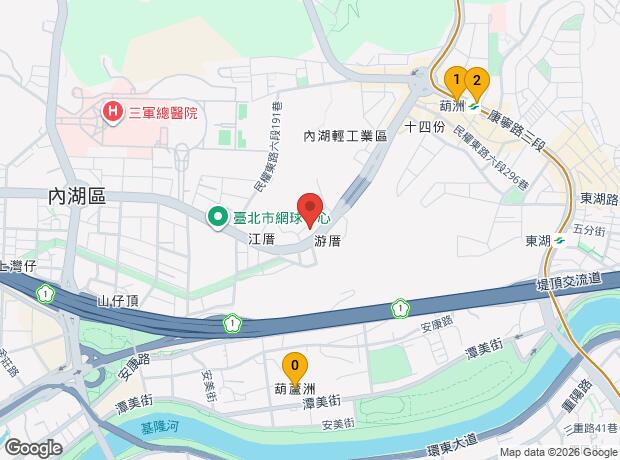
Task: Open the 三軍總醫院 hospital marker
Action: (113, 112)
